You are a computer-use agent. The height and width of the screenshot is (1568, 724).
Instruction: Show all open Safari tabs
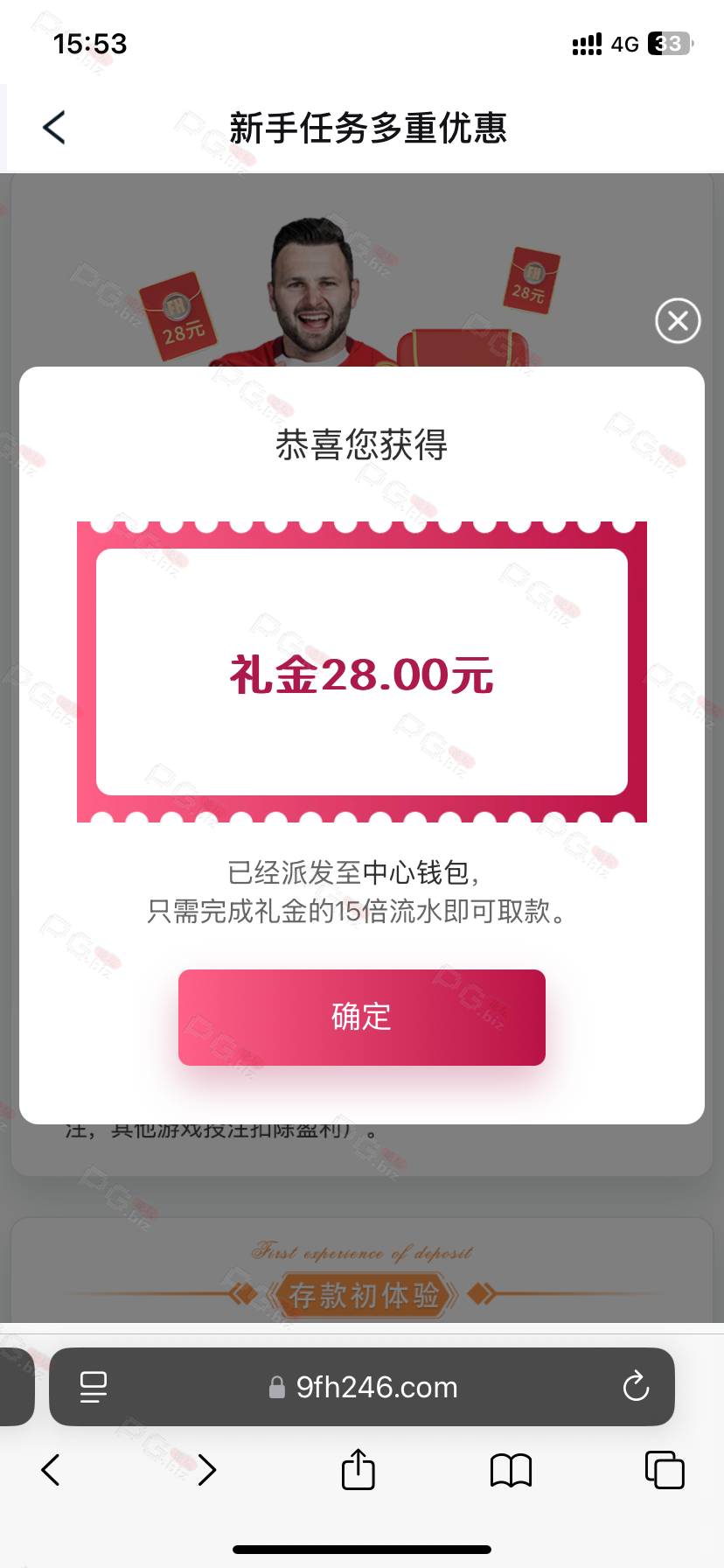click(x=665, y=1469)
